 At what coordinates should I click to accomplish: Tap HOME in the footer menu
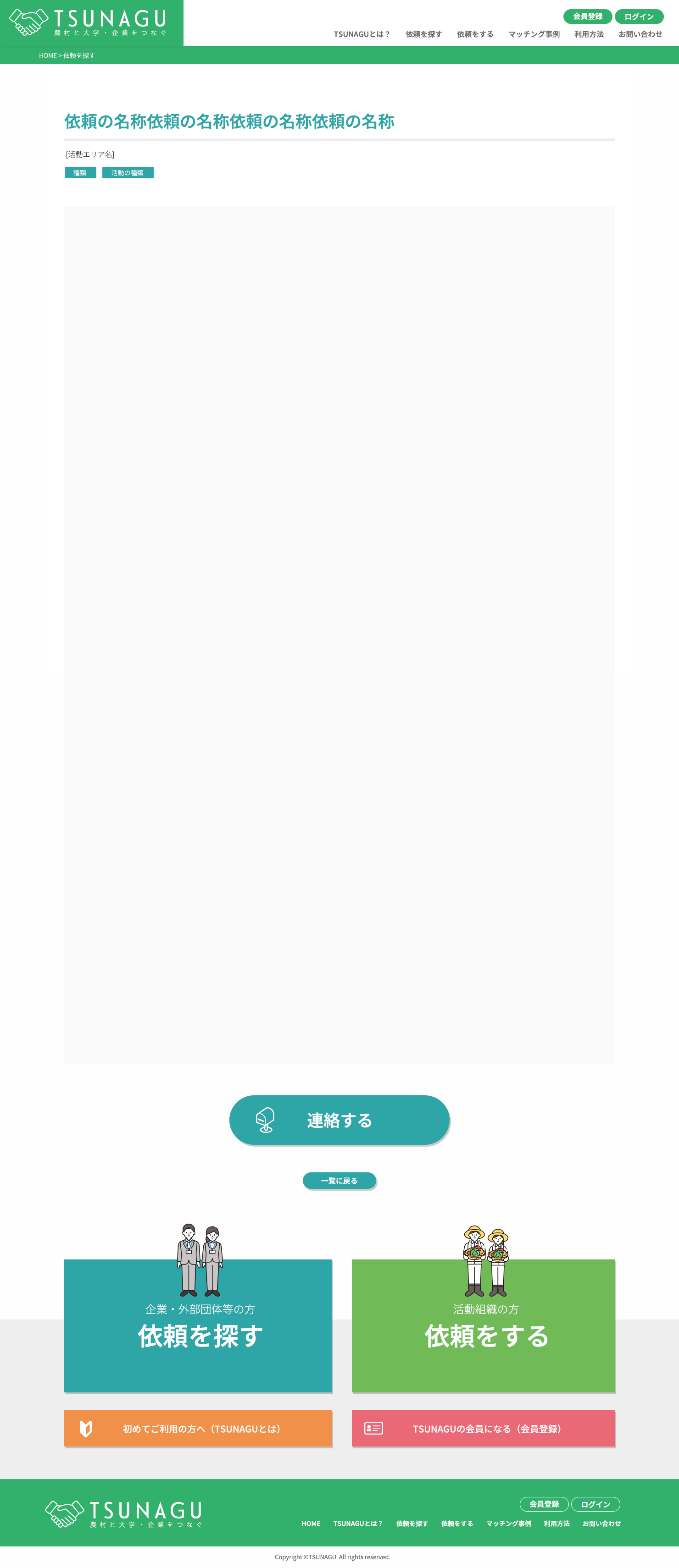[x=311, y=1524]
